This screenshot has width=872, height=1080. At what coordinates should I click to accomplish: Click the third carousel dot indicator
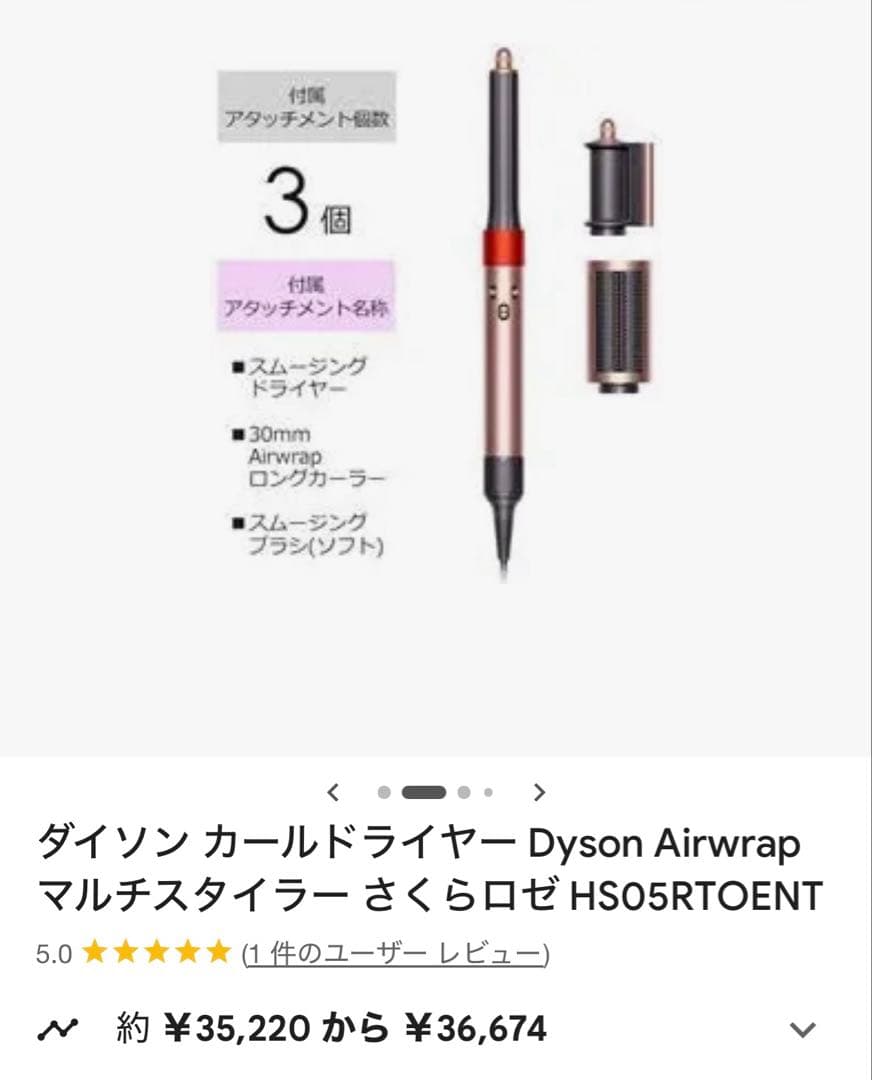pyautogui.click(x=463, y=792)
